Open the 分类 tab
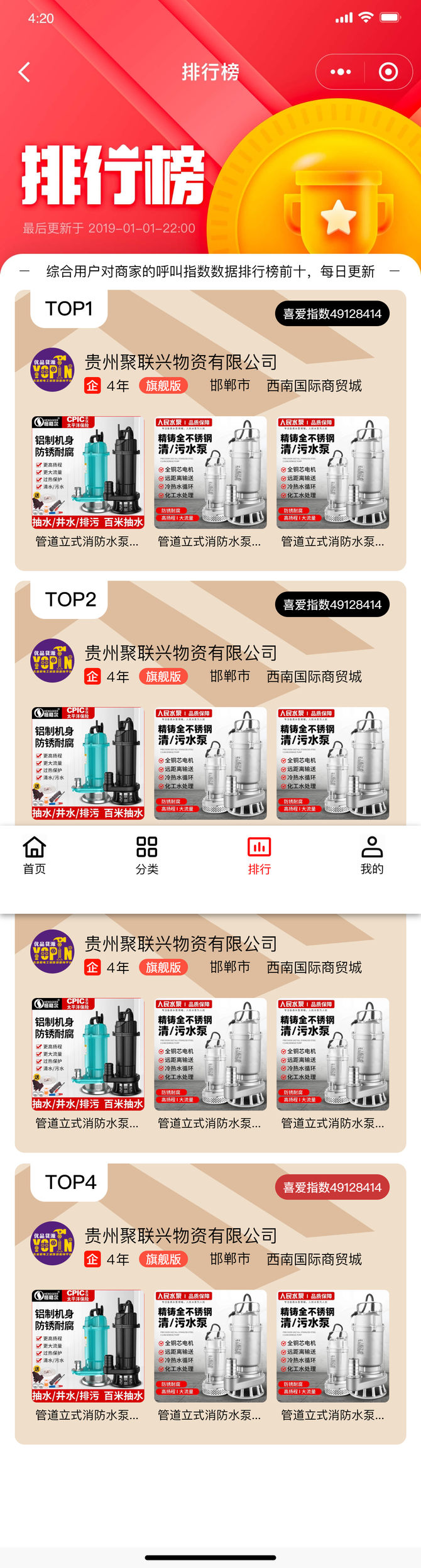The height and width of the screenshot is (1568, 421). click(146, 855)
